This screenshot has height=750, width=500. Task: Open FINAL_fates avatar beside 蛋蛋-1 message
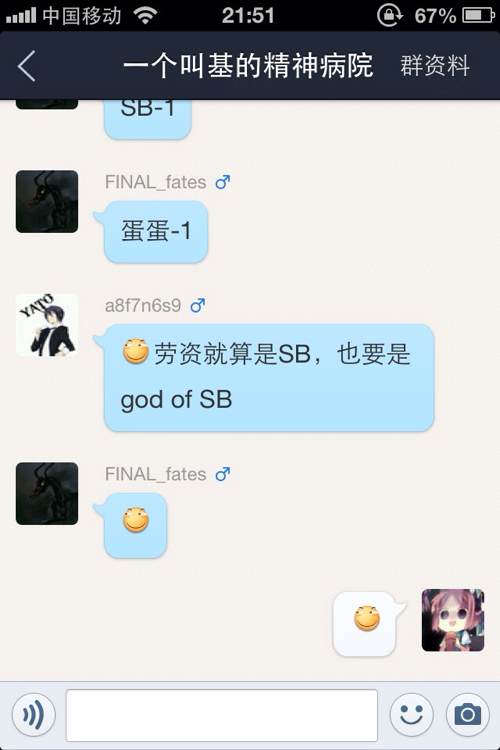[47, 201]
